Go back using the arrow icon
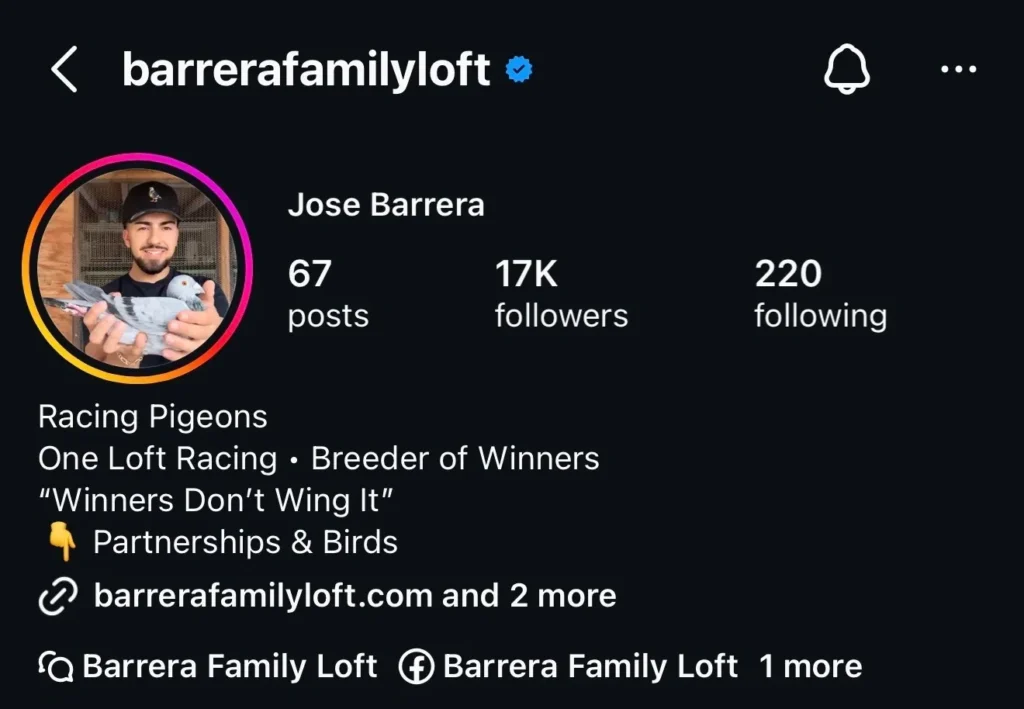The width and height of the screenshot is (1024, 709). (64, 70)
